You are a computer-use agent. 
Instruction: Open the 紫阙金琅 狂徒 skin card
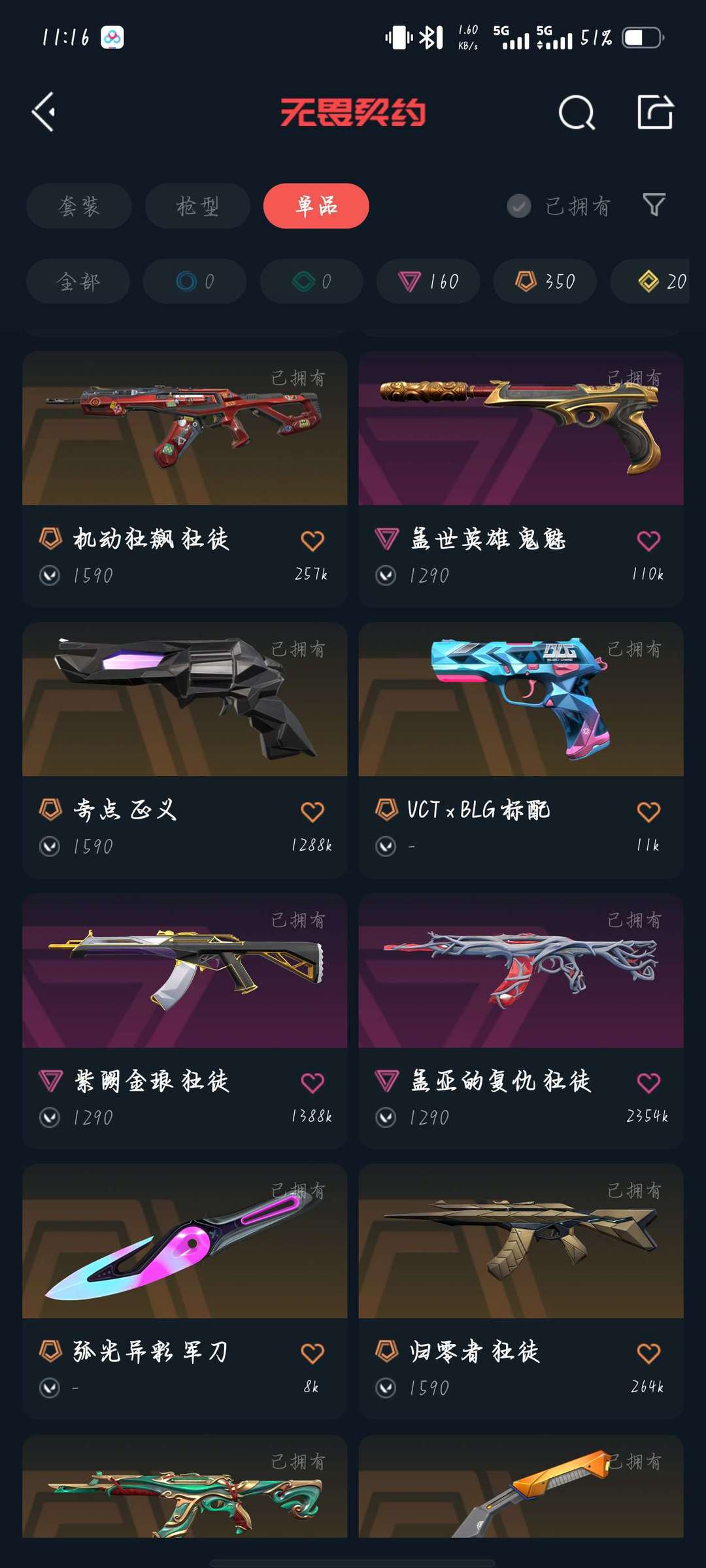[x=184, y=1000]
